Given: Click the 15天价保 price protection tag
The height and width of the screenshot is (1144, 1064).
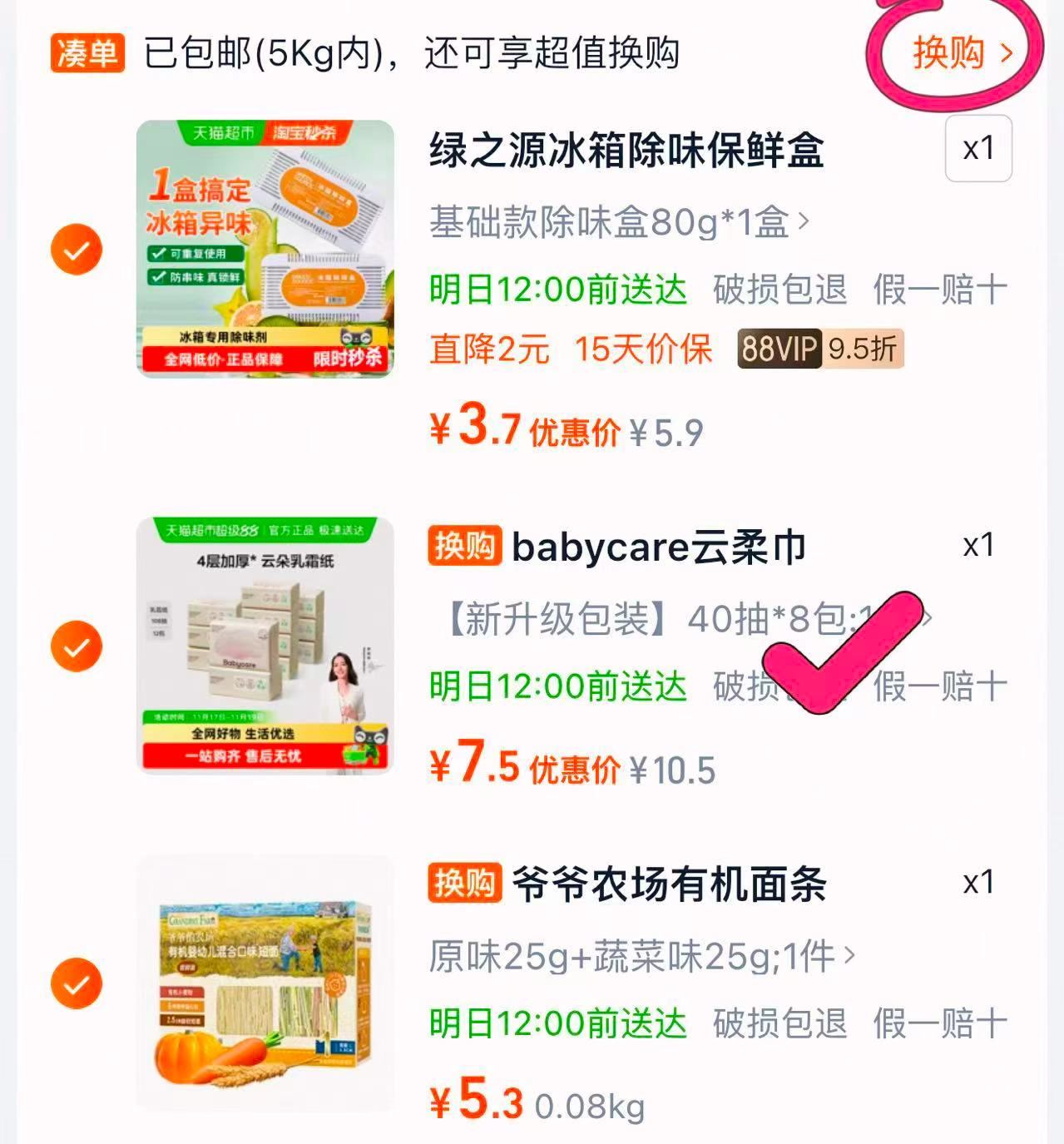Looking at the screenshot, I should 645,351.
